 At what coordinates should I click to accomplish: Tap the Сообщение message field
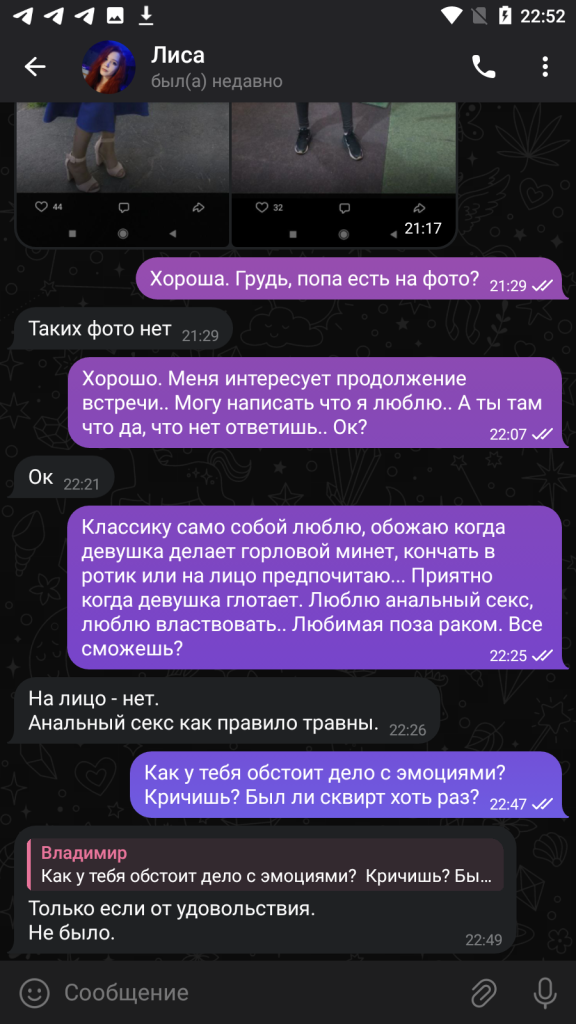pyautogui.click(x=261, y=993)
